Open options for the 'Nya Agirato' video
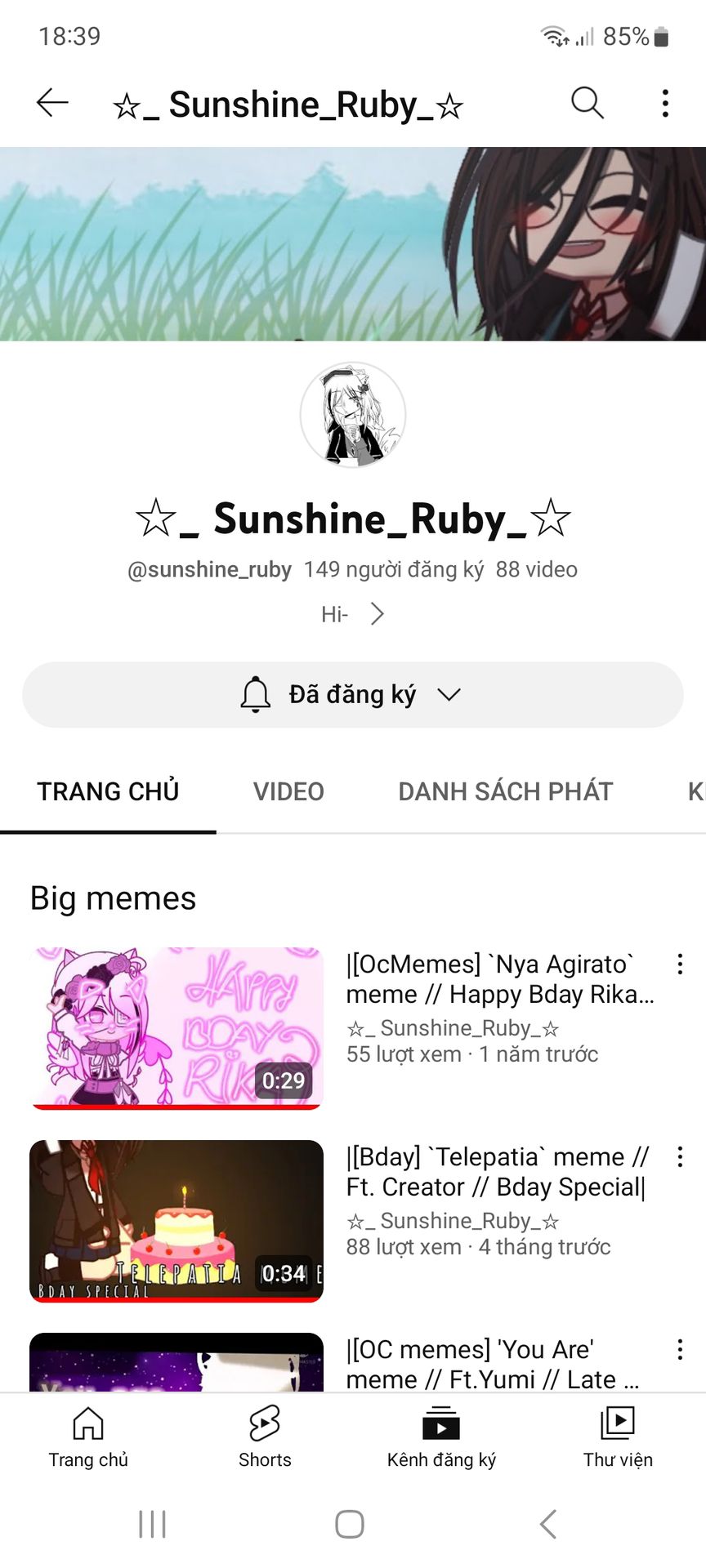Image resolution: width=706 pixels, height=1568 pixels. [680, 964]
